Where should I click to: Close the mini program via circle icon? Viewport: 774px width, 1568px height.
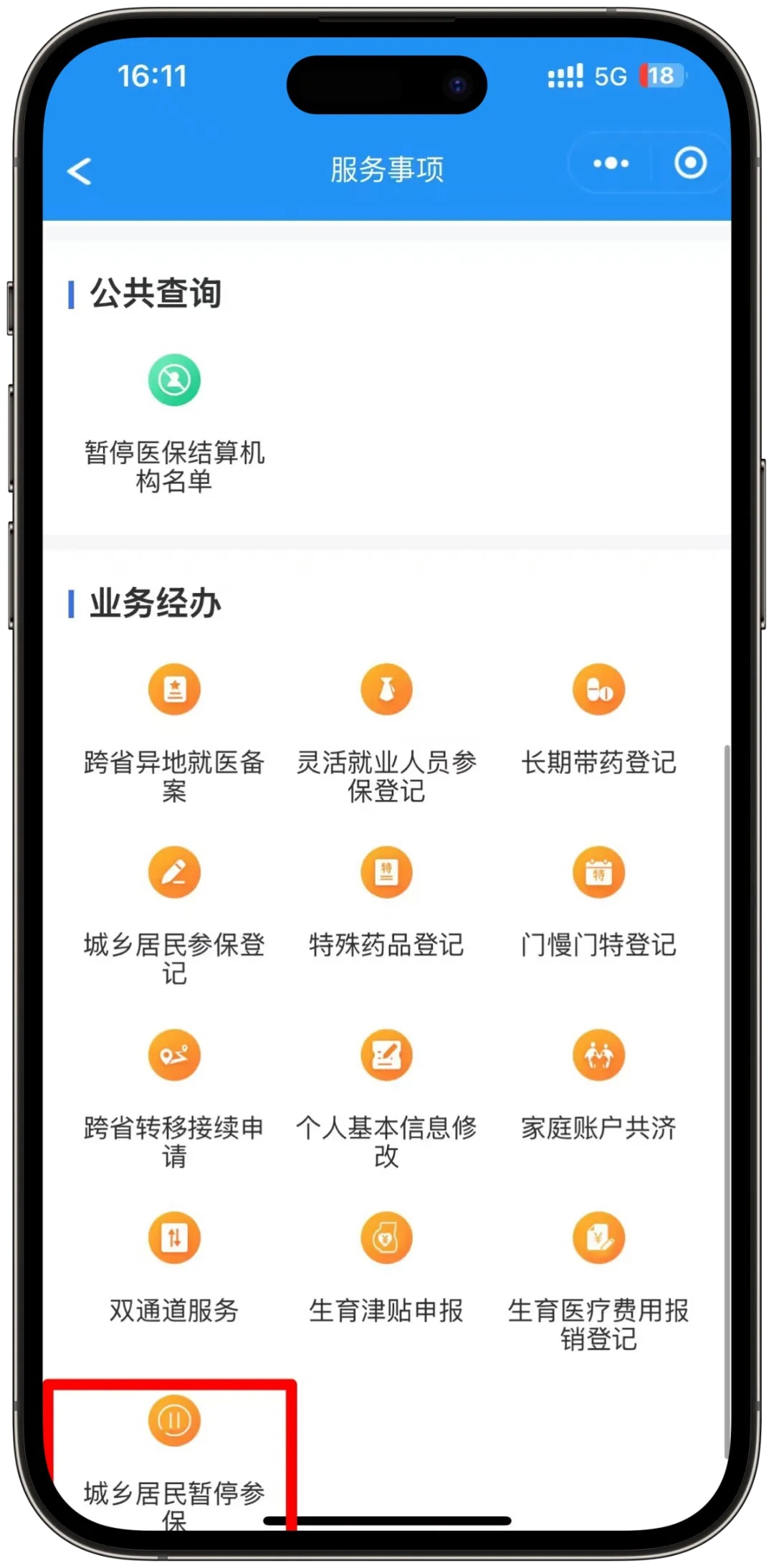pos(690,163)
